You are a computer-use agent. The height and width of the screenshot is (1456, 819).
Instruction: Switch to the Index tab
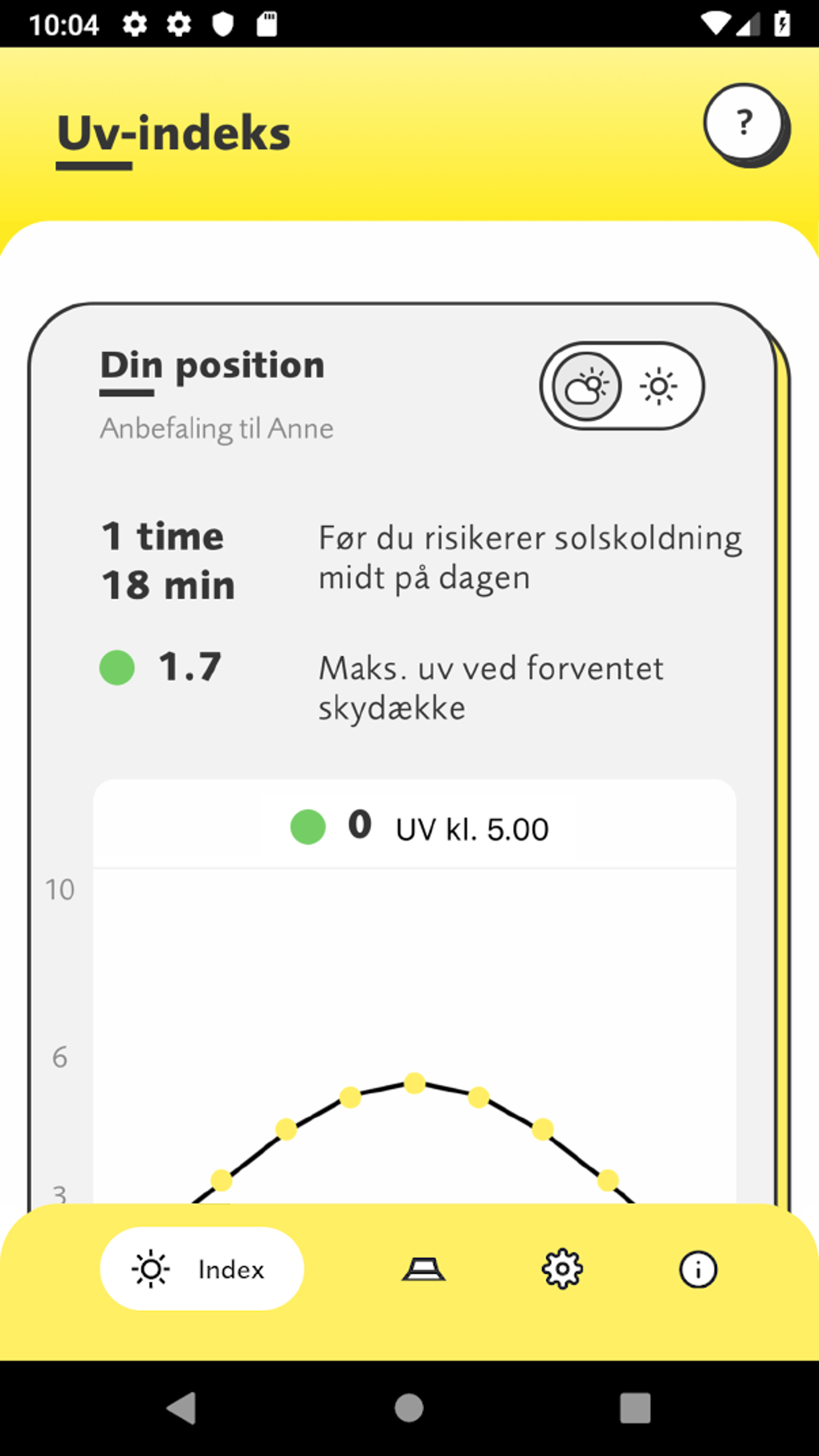click(201, 1270)
